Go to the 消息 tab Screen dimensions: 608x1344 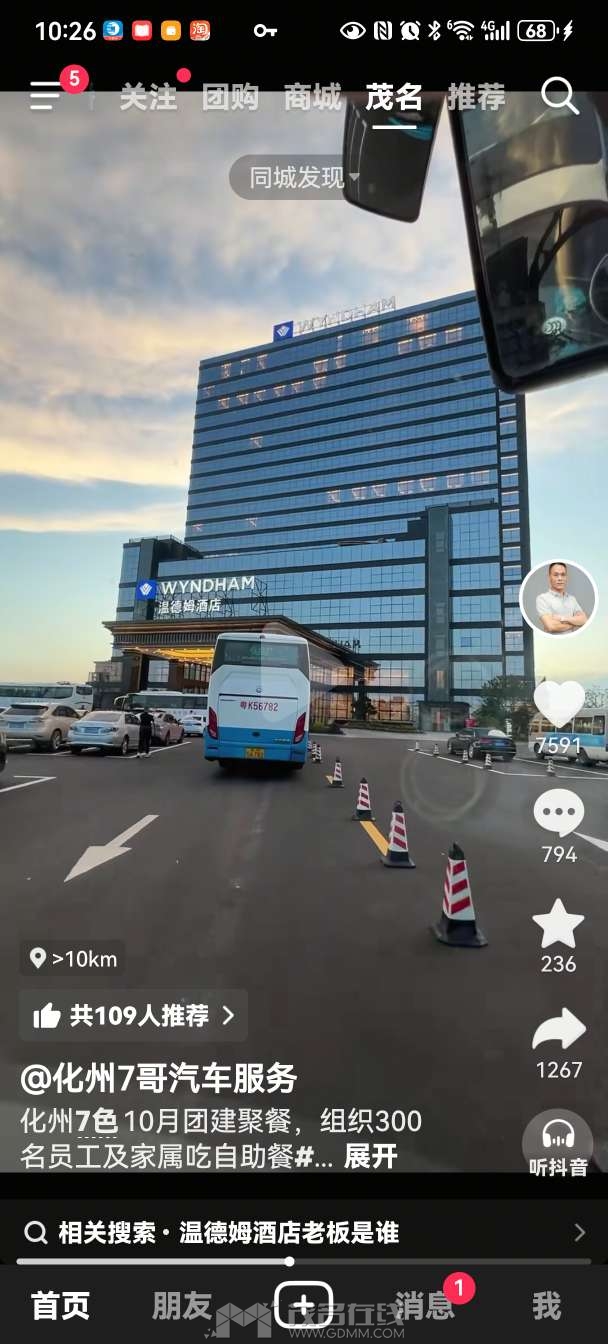click(x=425, y=1305)
